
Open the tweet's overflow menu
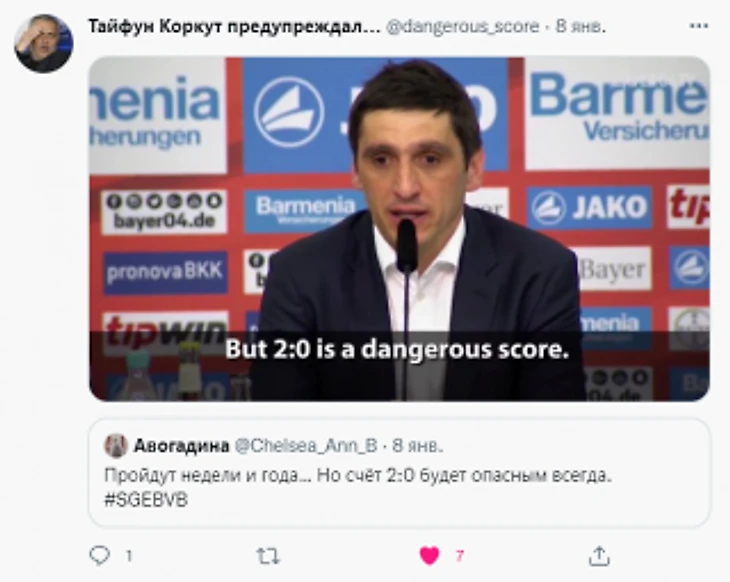[x=698, y=25]
